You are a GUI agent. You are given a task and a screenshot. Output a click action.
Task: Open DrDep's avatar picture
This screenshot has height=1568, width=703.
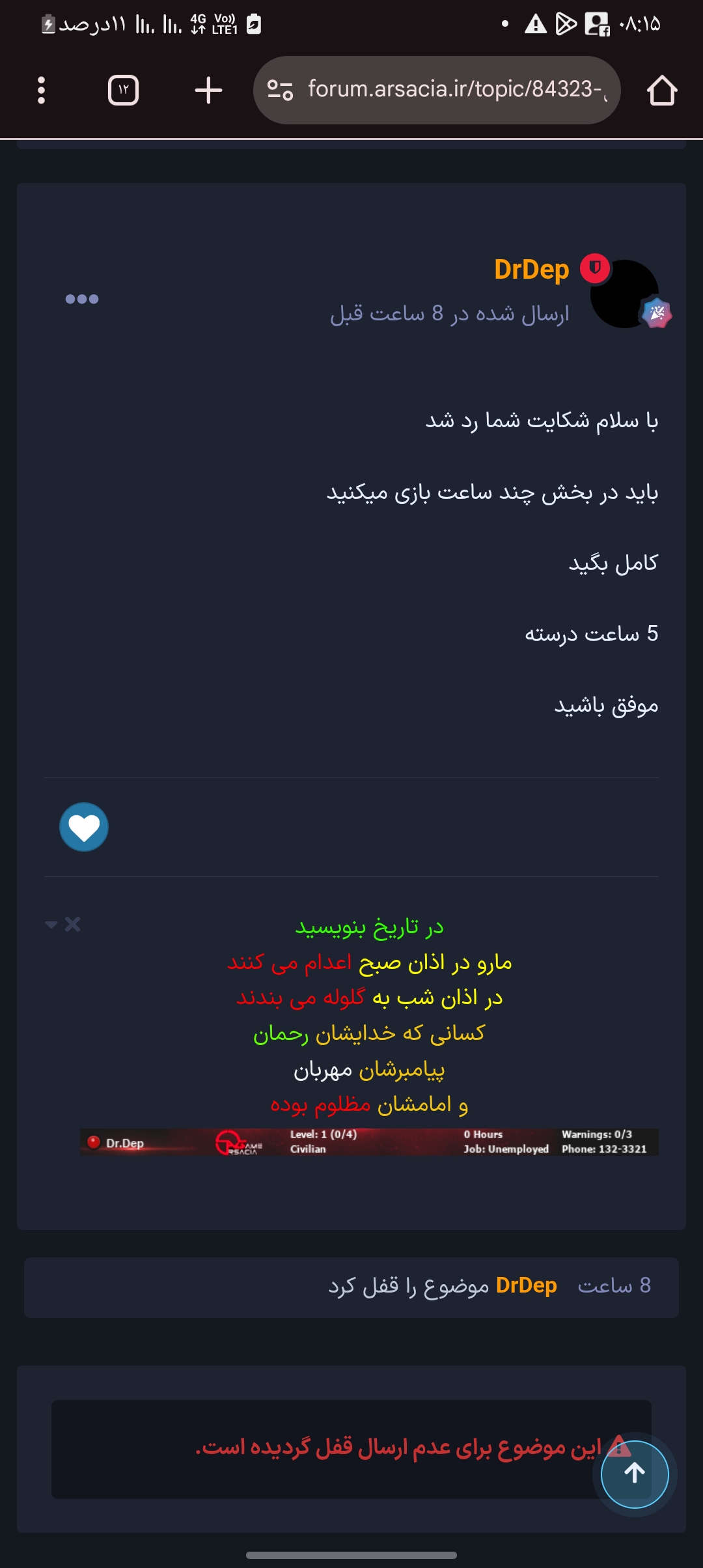pyautogui.click(x=625, y=294)
